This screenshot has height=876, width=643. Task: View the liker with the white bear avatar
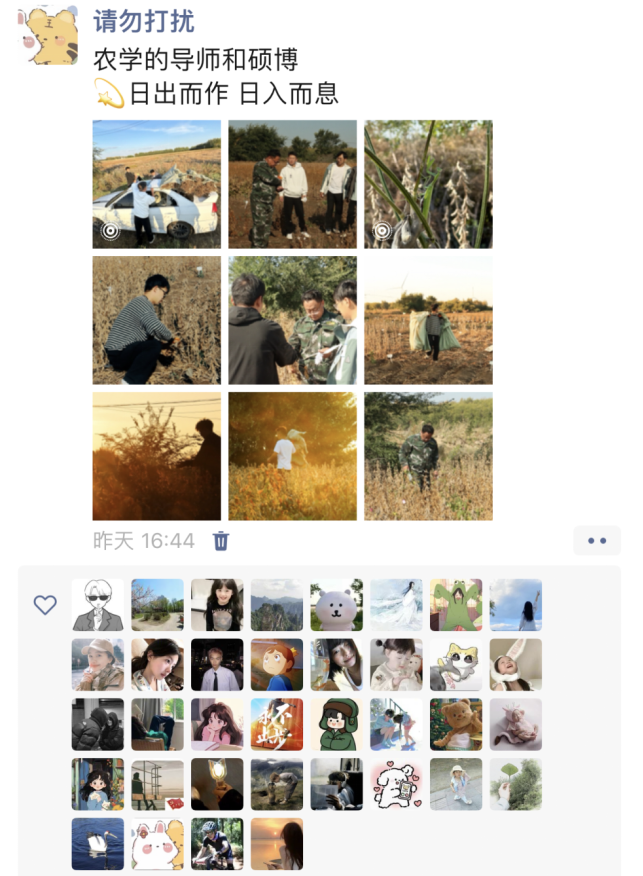pos(336,605)
